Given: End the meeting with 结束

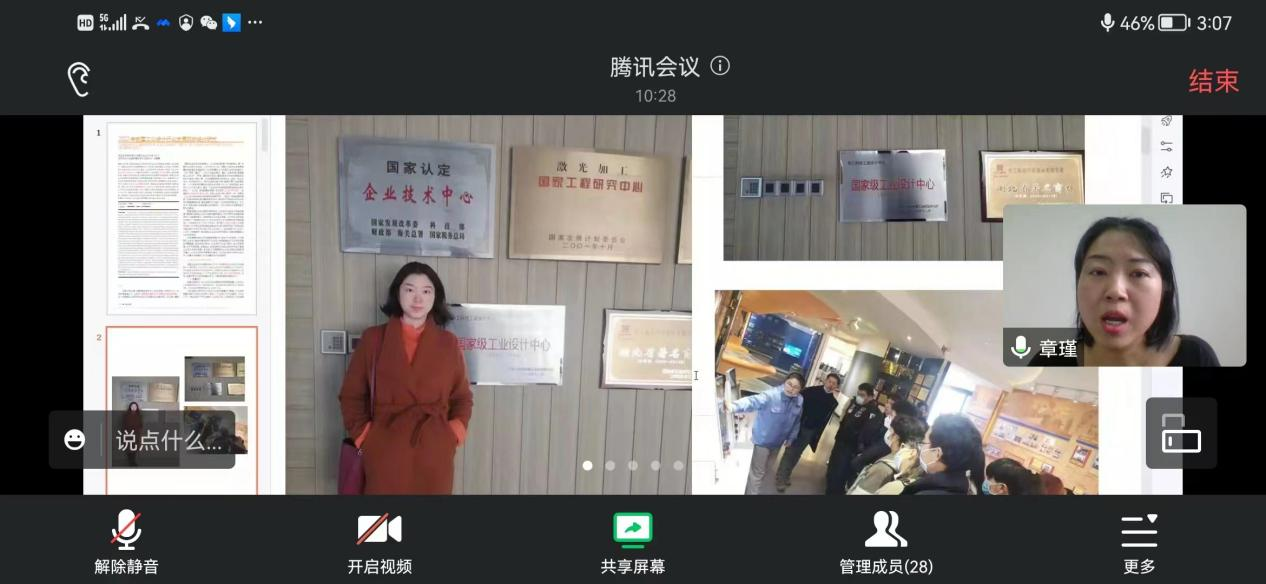Looking at the screenshot, I should 1213,81.
